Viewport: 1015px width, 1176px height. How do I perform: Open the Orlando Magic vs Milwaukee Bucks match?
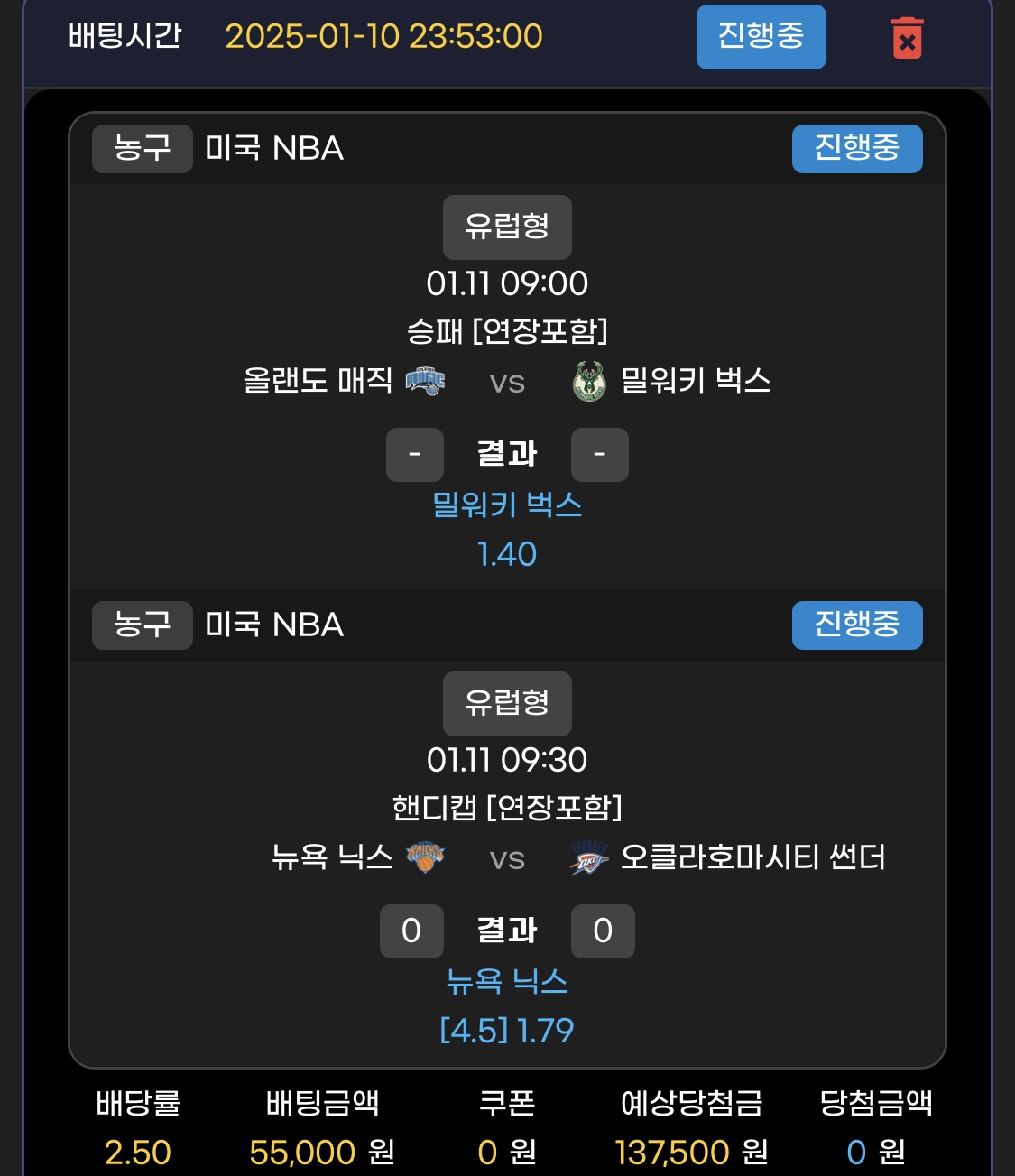click(507, 381)
